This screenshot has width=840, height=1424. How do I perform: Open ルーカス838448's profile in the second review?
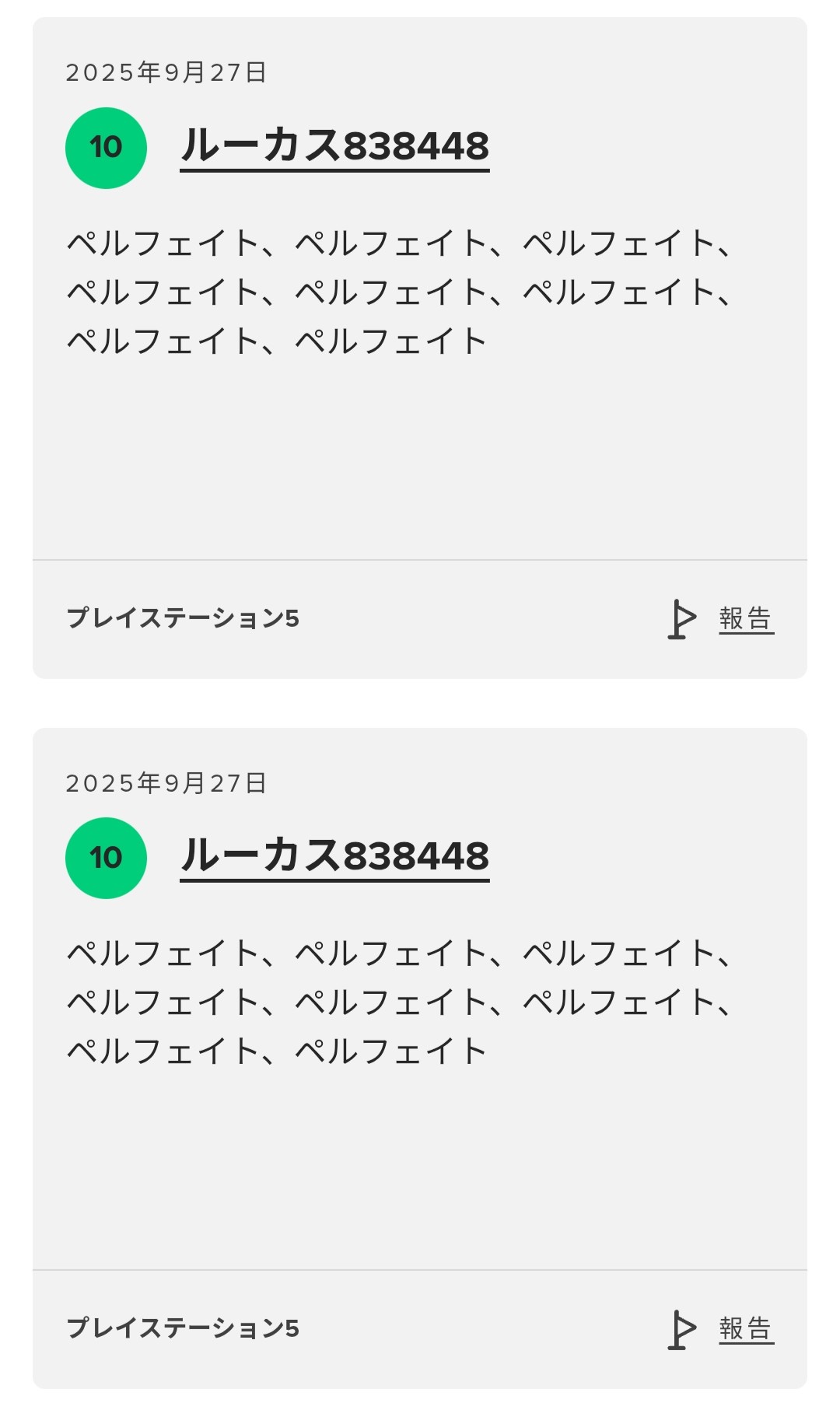click(334, 856)
